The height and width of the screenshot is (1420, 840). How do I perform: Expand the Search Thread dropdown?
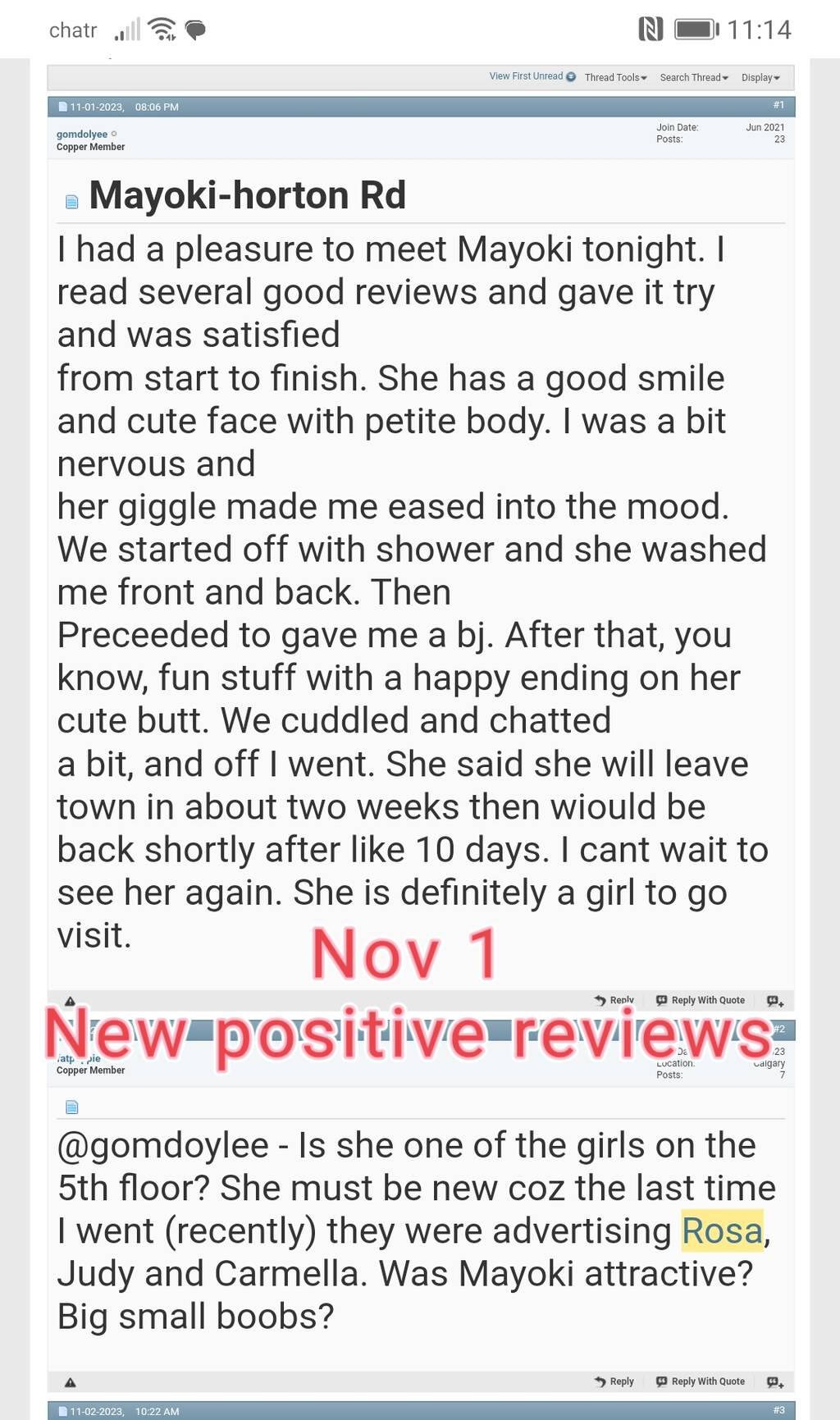[x=694, y=77]
